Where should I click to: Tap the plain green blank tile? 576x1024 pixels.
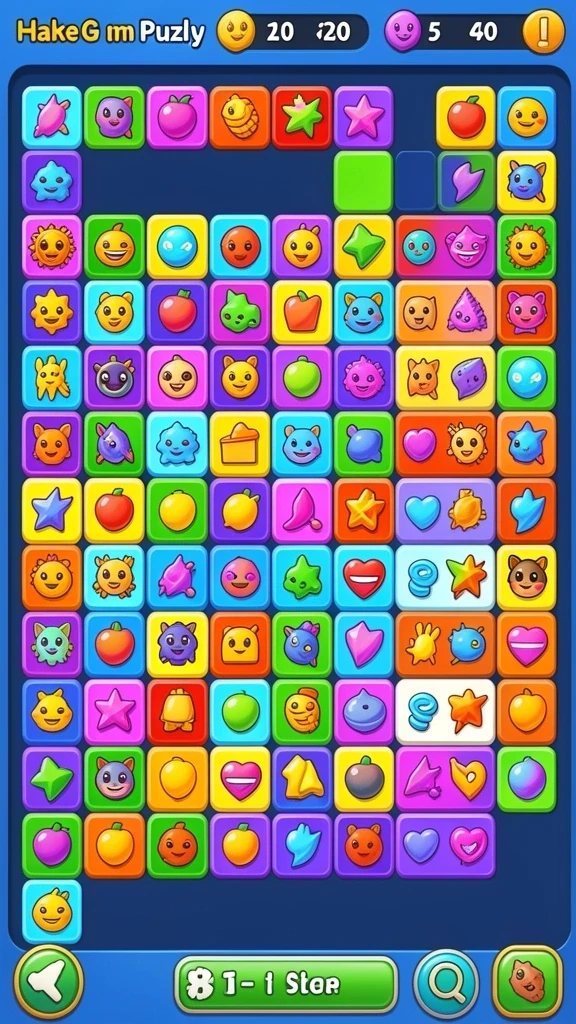(x=363, y=182)
